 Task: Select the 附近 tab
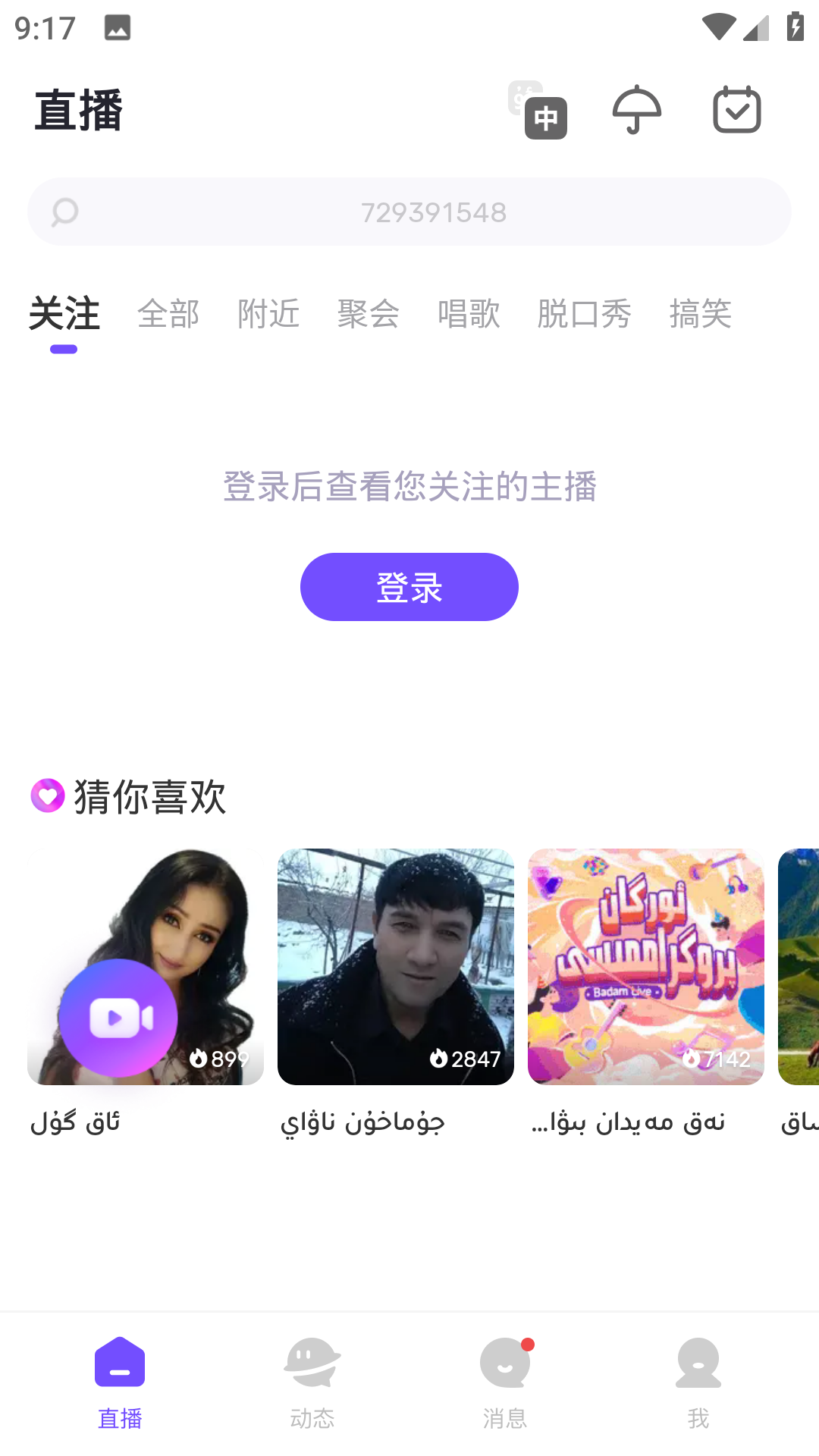point(268,314)
